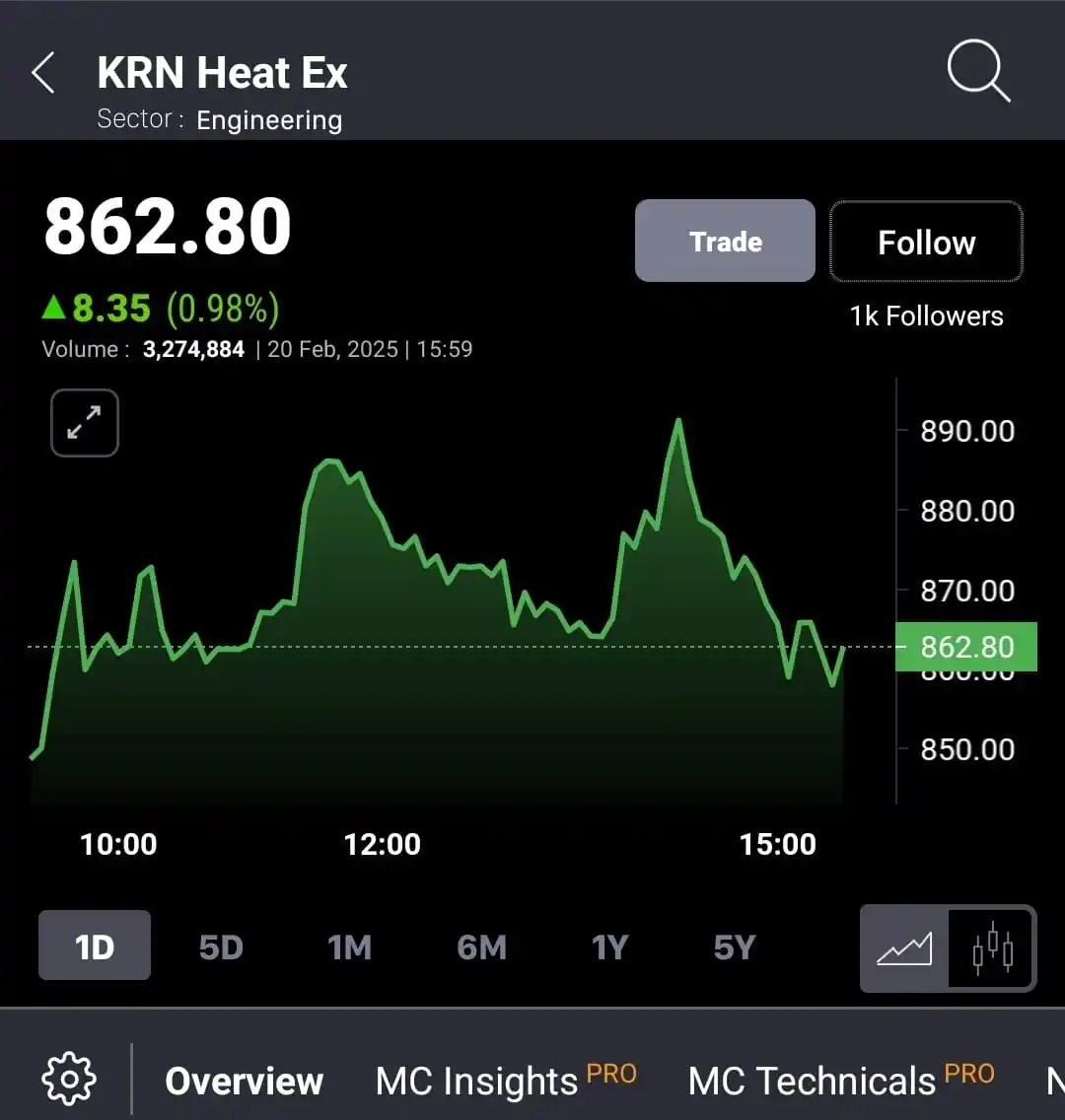Show the 6M chart range
The height and width of the screenshot is (1120, 1065).
point(481,947)
